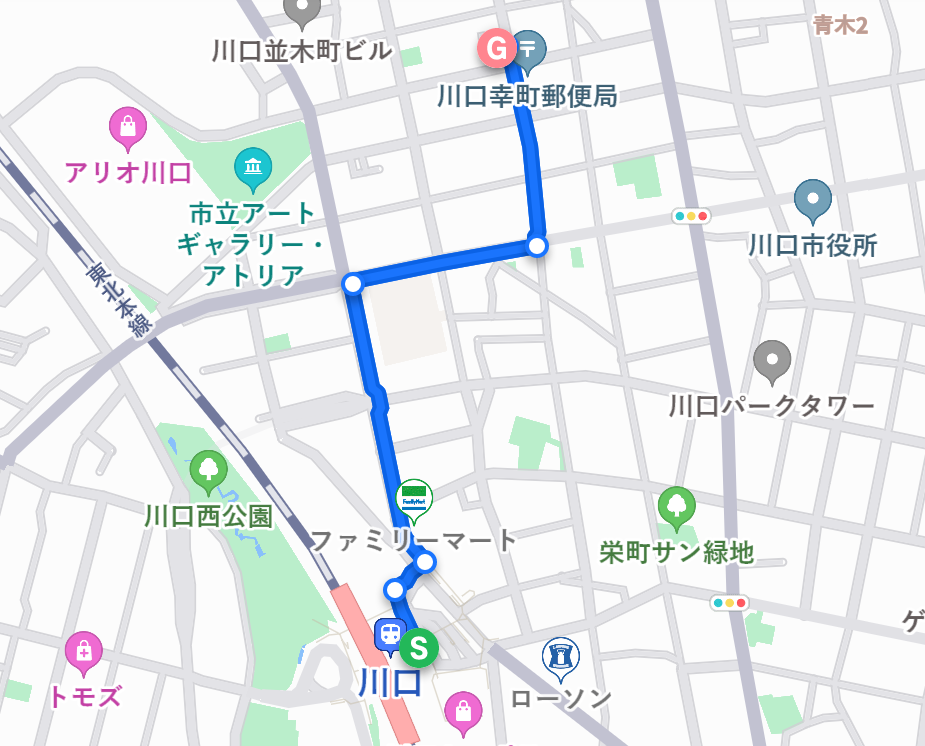The height and width of the screenshot is (746, 925).
Task: Tap the start marker S
Action: tap(419, 647)
